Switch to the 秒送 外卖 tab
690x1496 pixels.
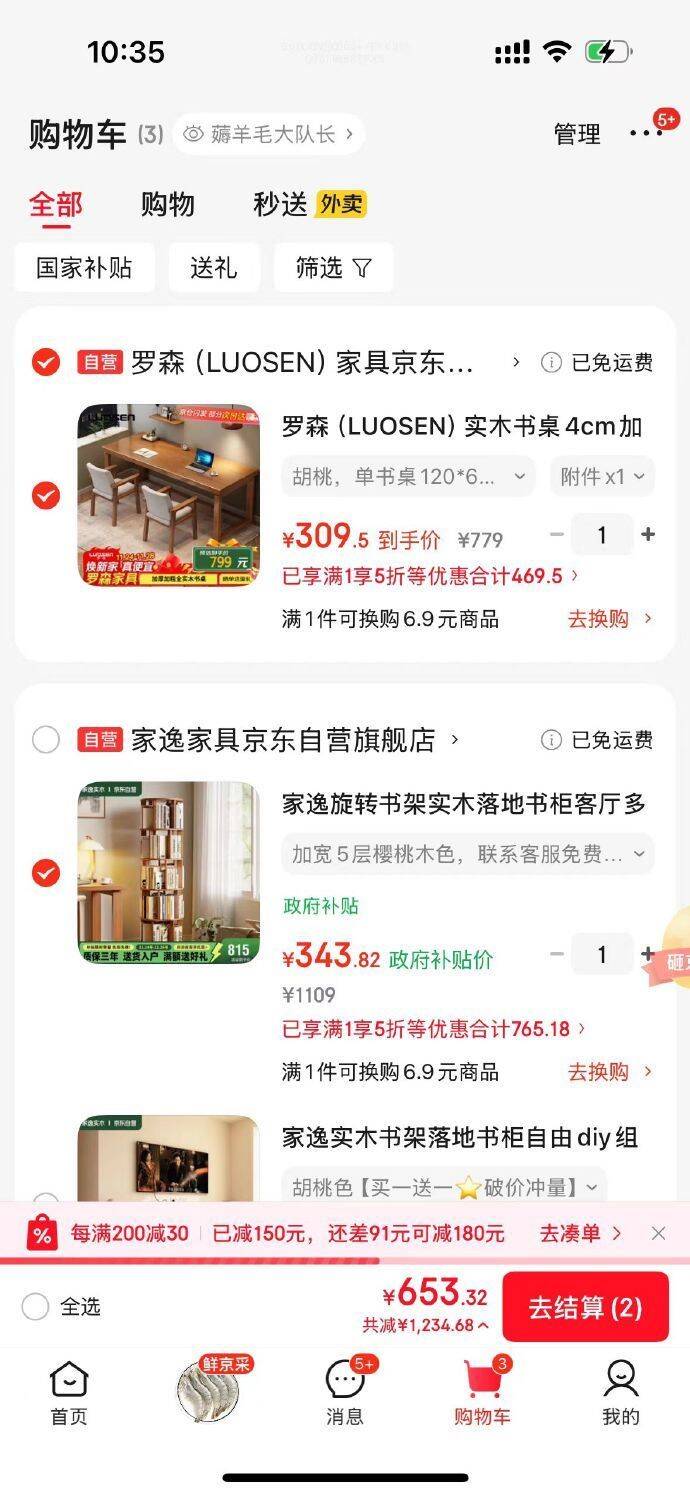click(x=309, y=204)
